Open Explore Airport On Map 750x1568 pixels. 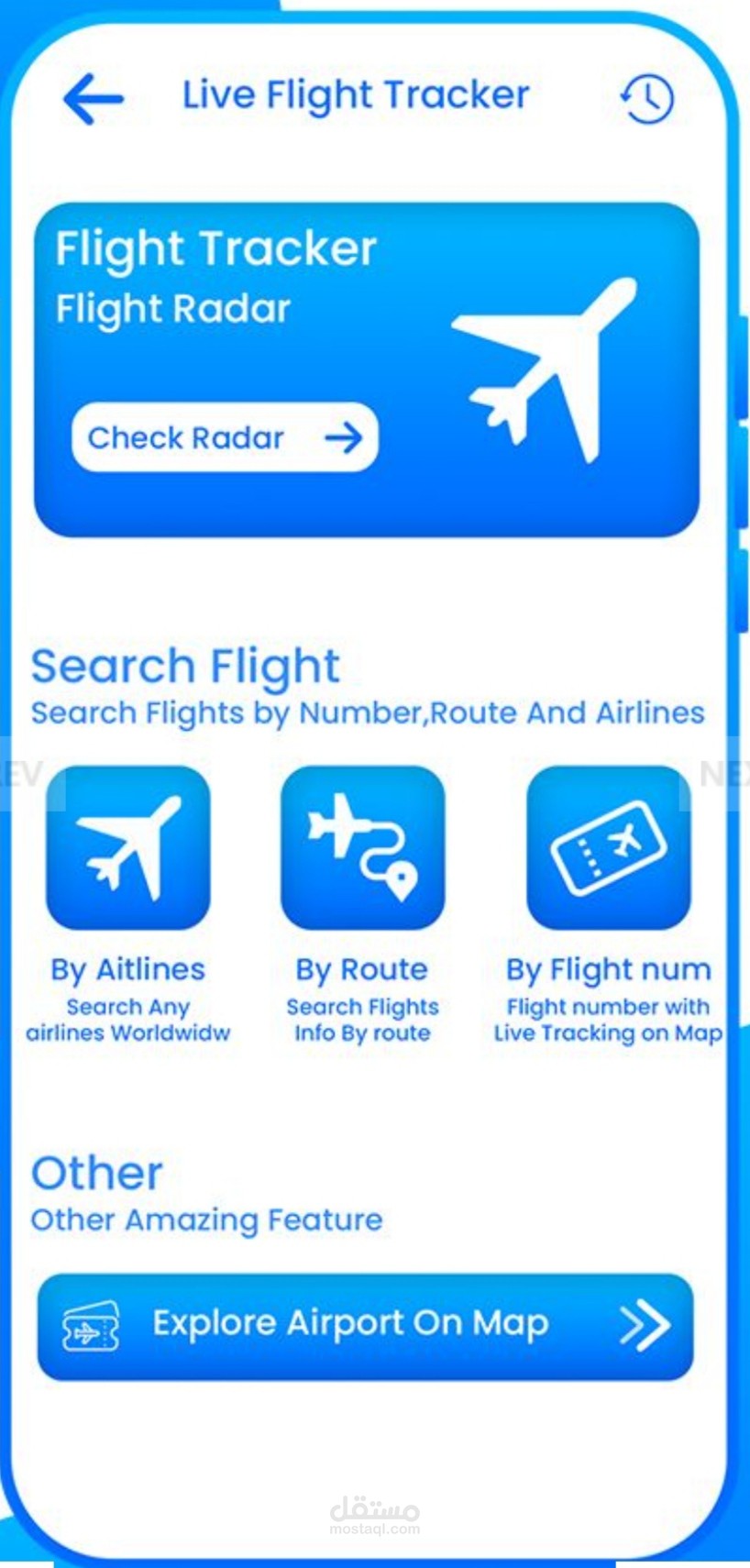(x=365, y=1325)
